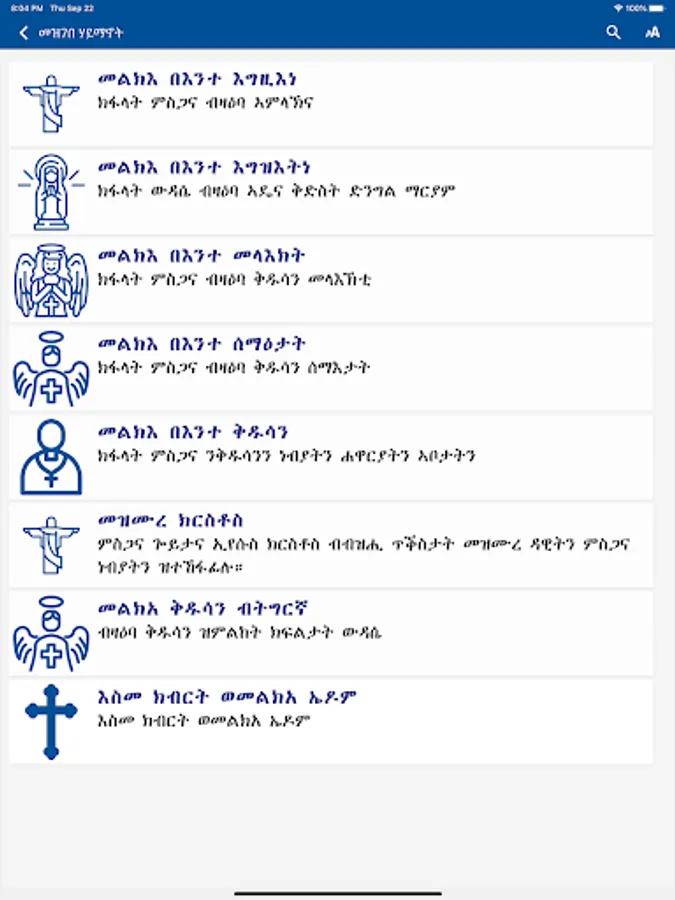Select the መልክእ በእንተ መላእክት item
Screen dimensions: 675x900
[x=331, y=280]
